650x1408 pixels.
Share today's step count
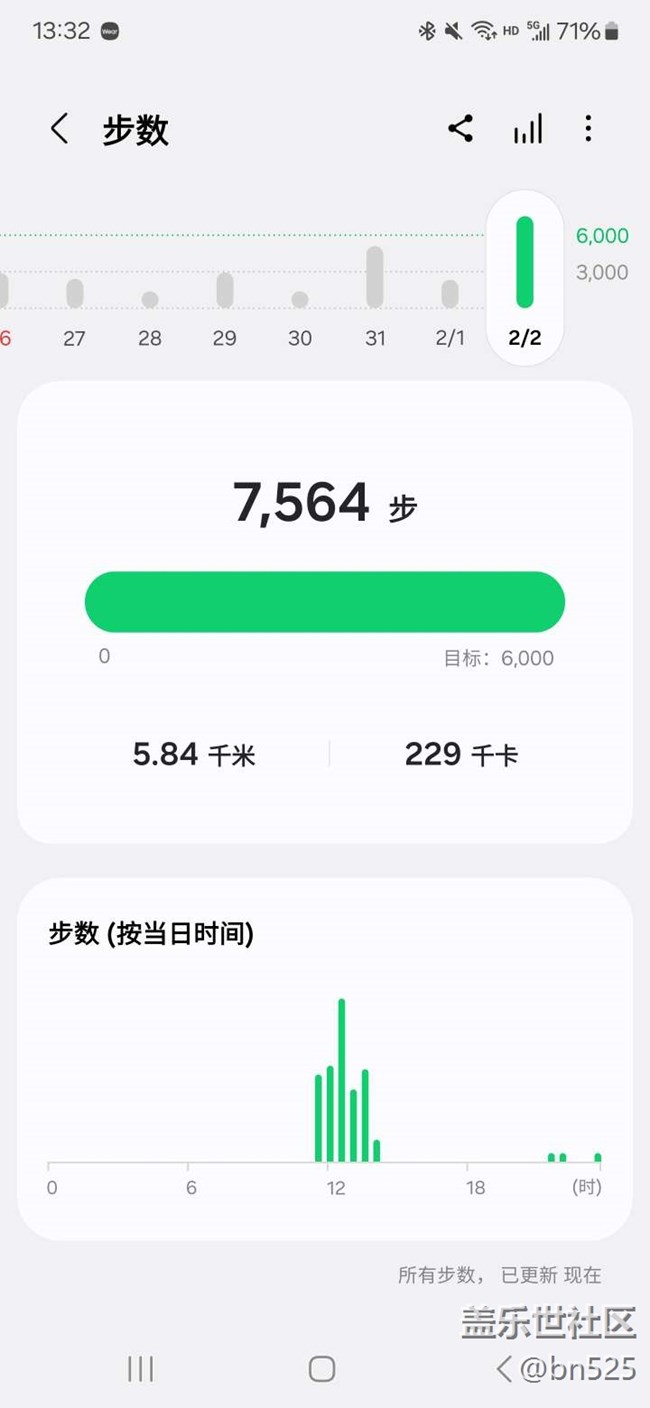[x=460, y=129]
